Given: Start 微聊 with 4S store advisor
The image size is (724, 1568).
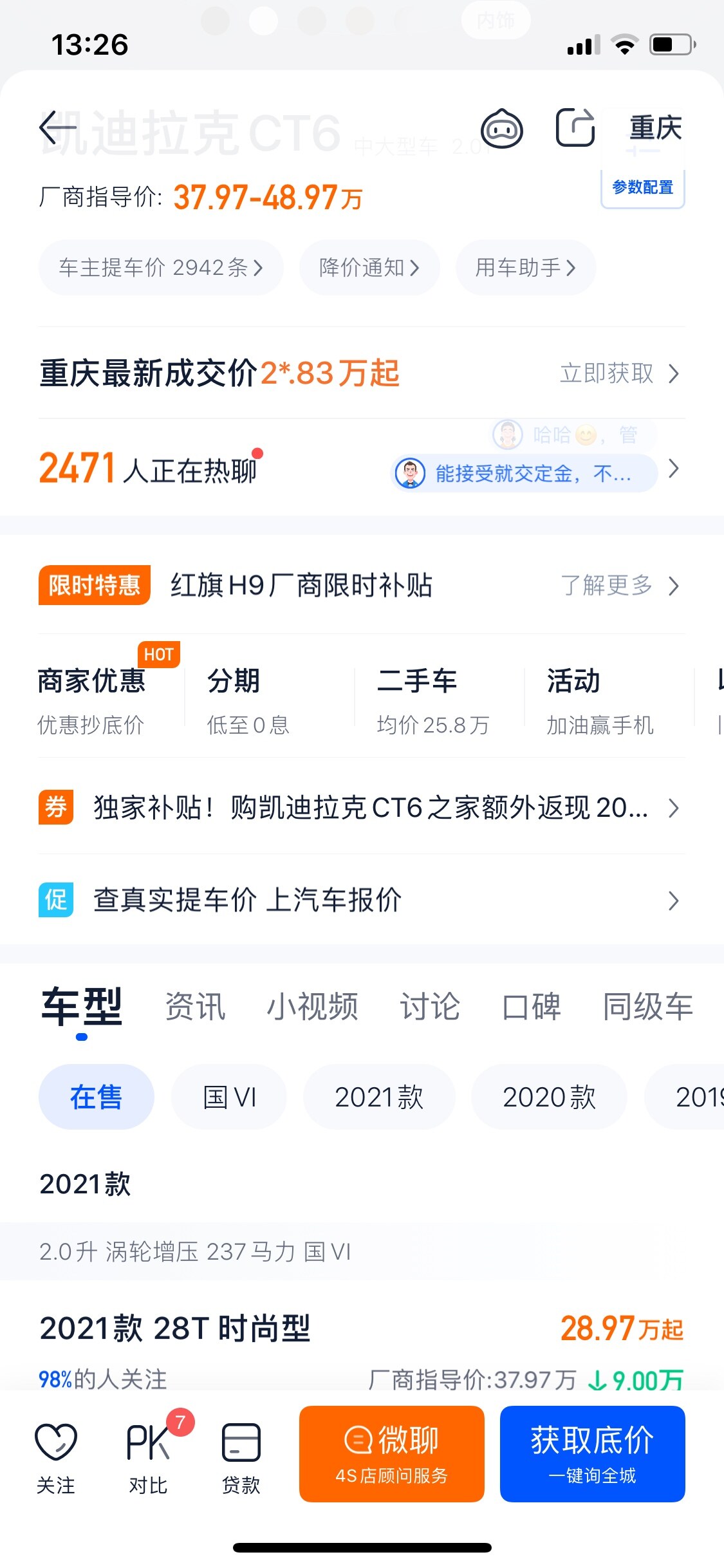Looking at the screenshot, I should [391, 1453].
